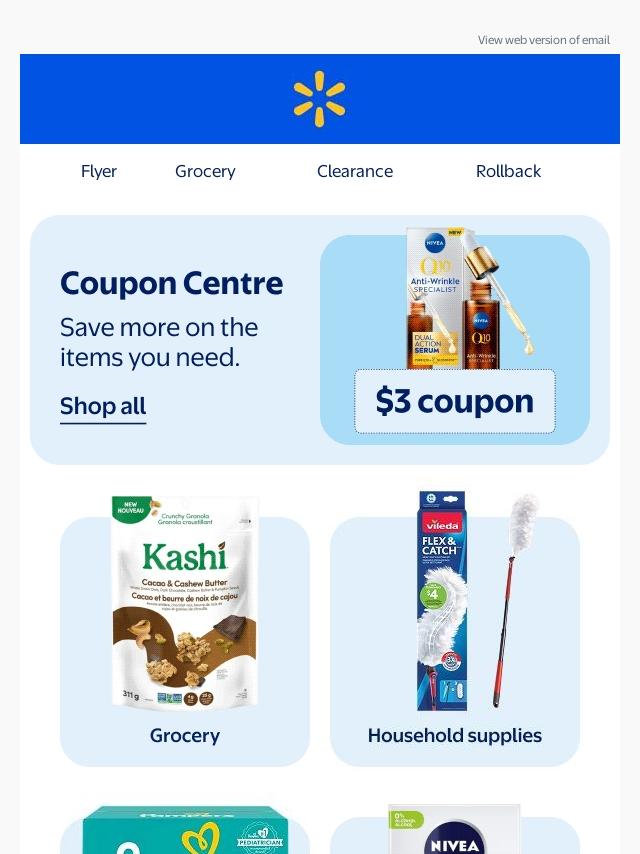Open the Grocery navigation link
Viewport: 640px width, 854px height.
pos(205,171)
